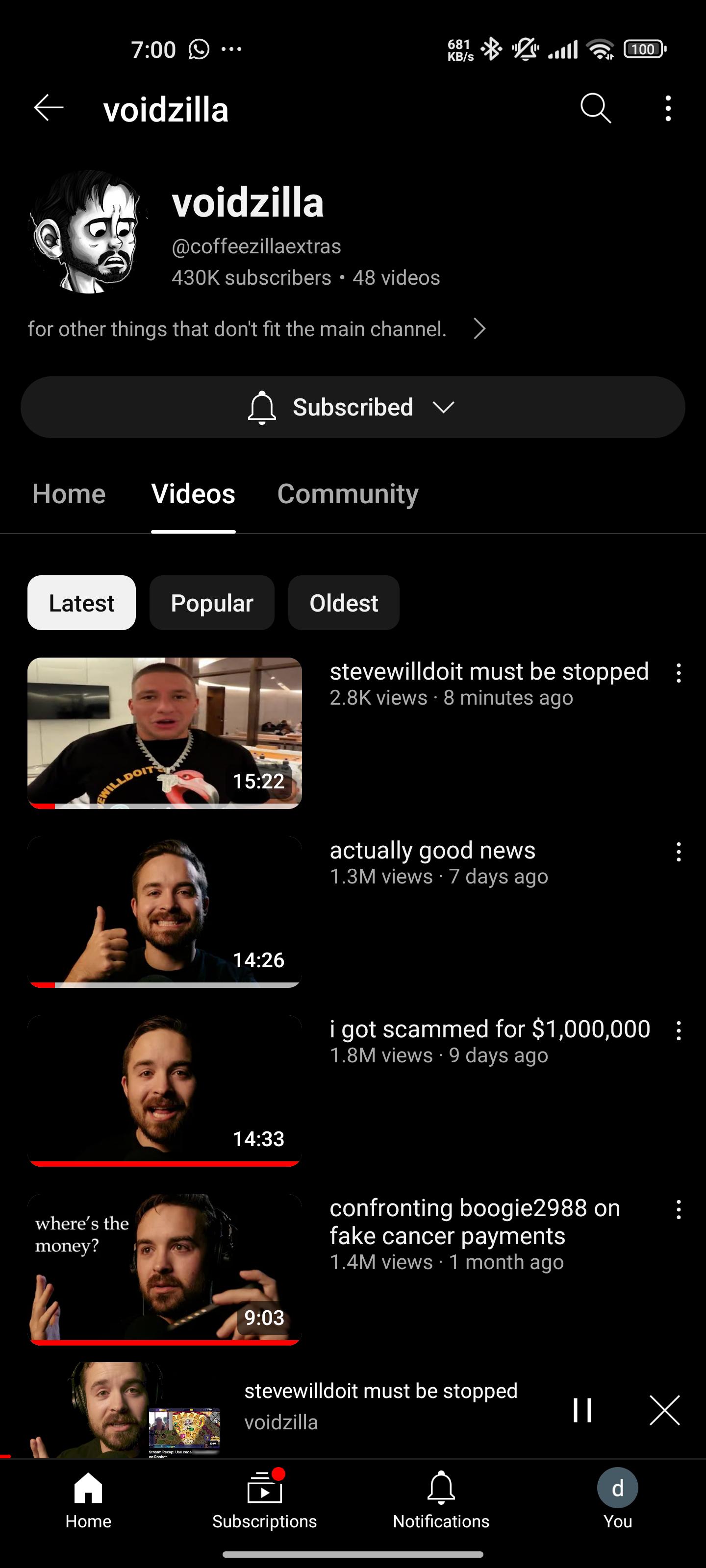The height and width of the screenshot is (1568, 706).
Task: Pause the miniplayer video
Action: pyautogui.click(x=582, y=1410)
